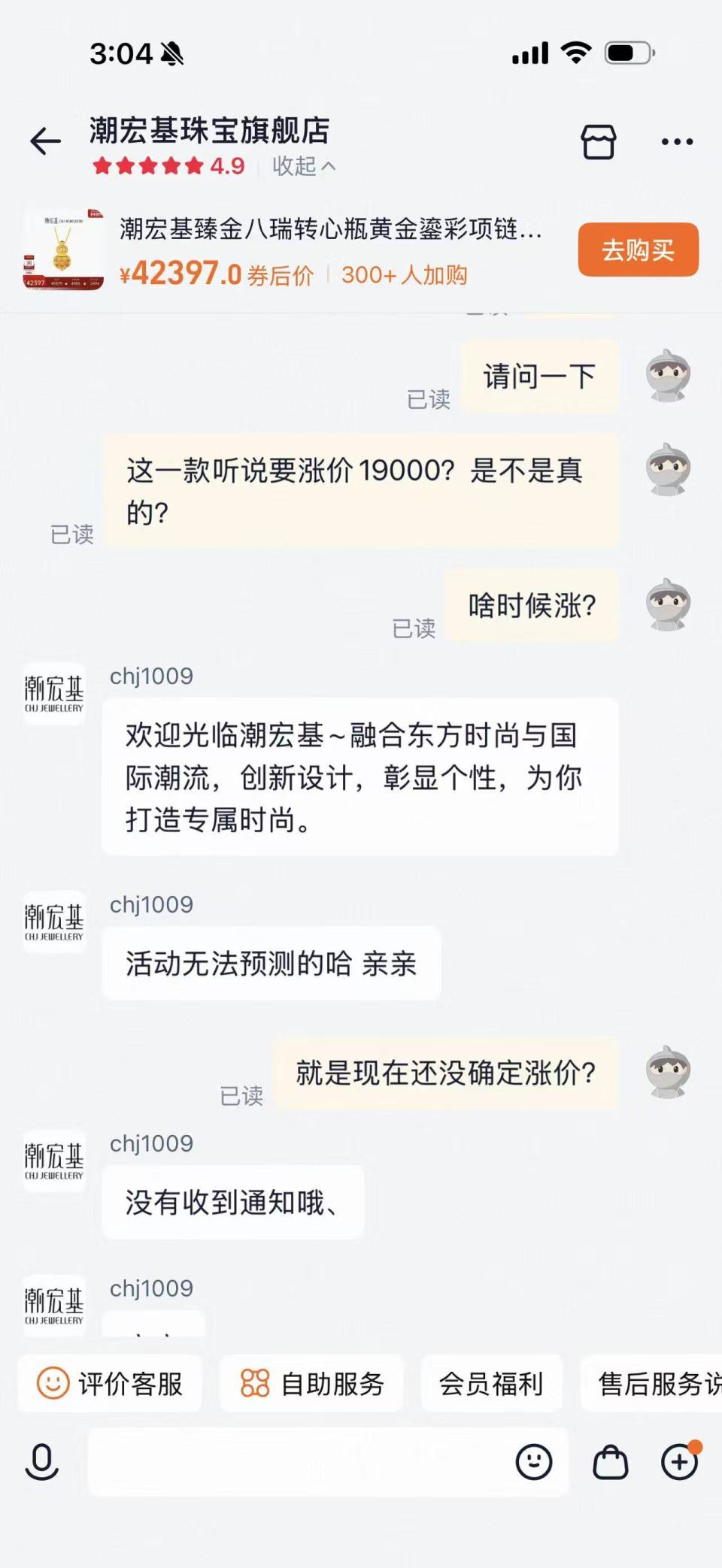Viewport: 722px width, 1568px height.
Task: Tap the microphone icon for voice input
Action: point(41,1462)
